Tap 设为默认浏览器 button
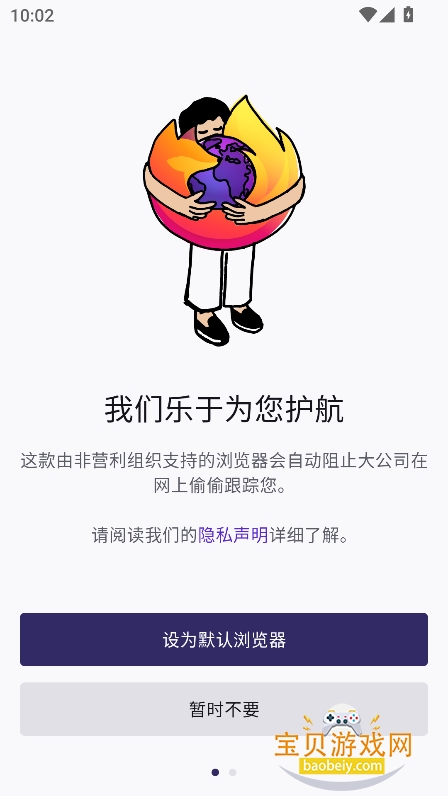The image size is (448, 796). pos(224,639)
